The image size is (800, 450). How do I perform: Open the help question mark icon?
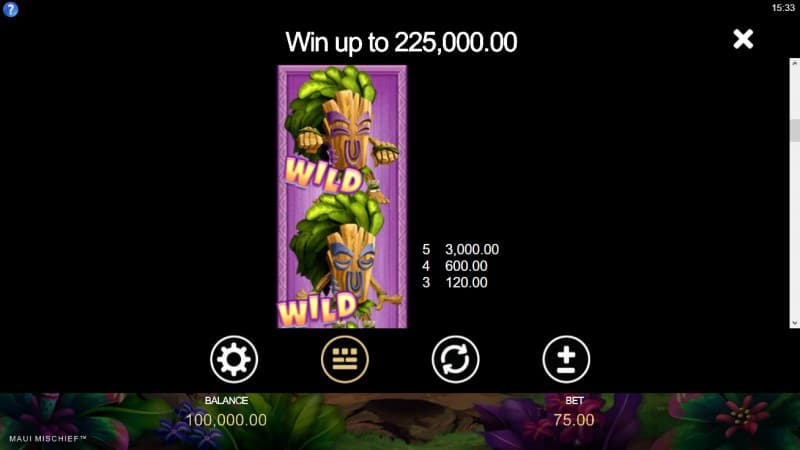pyautogui.click(x=10, y=9)
